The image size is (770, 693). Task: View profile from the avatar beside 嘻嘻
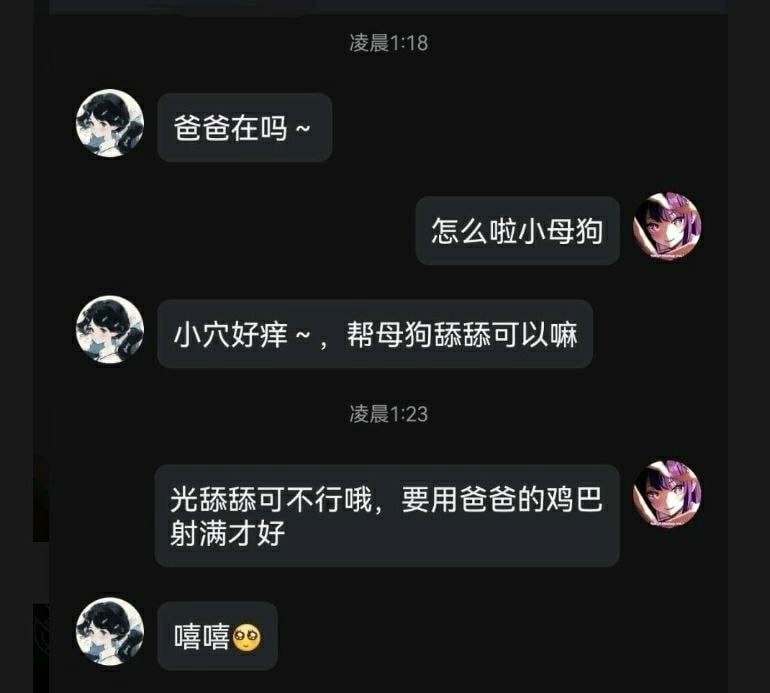click(x=110, y=632)
